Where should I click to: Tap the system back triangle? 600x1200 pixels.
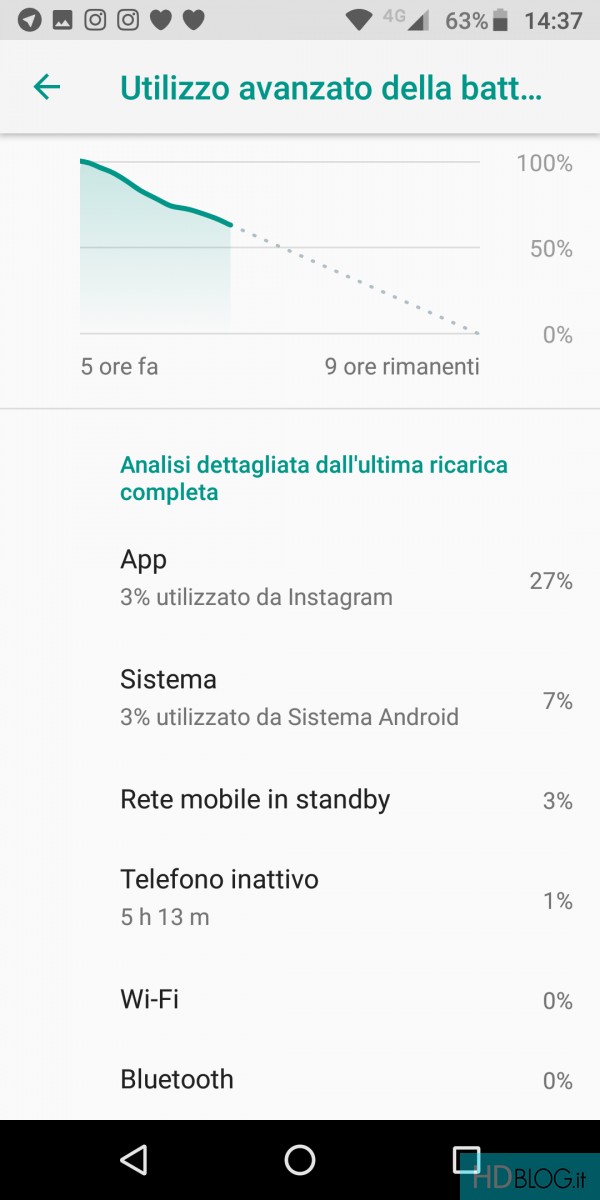133,1159
